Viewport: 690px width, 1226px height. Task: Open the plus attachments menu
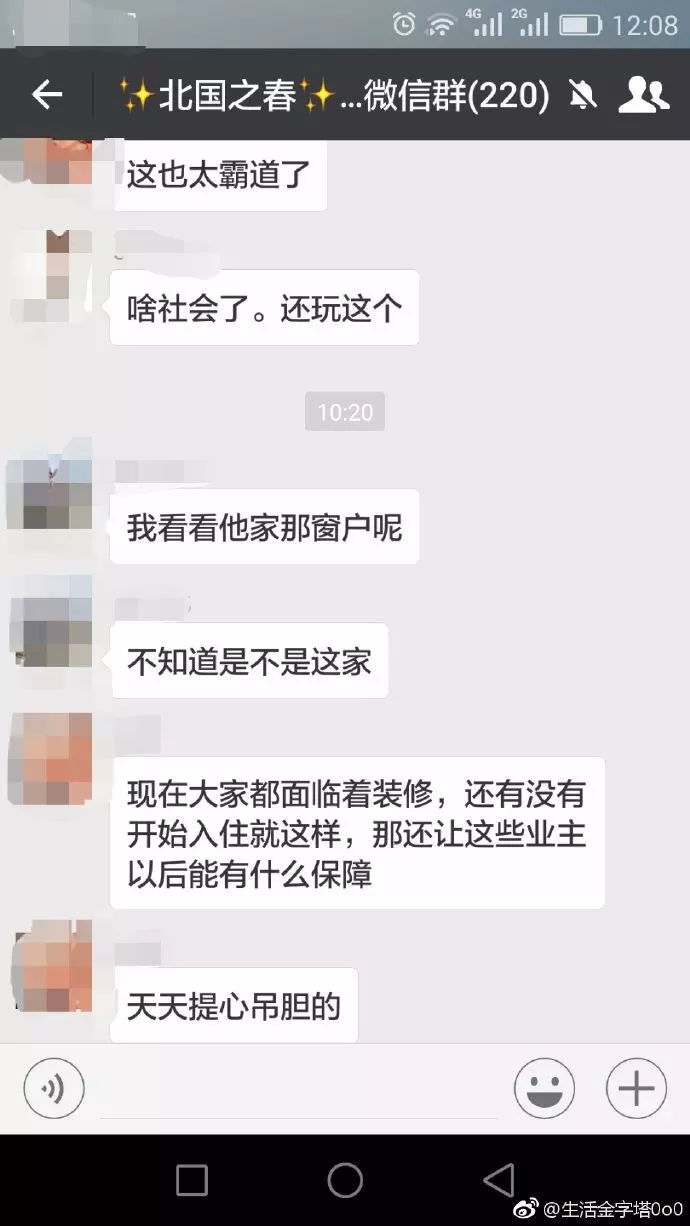click(636, 1088)
